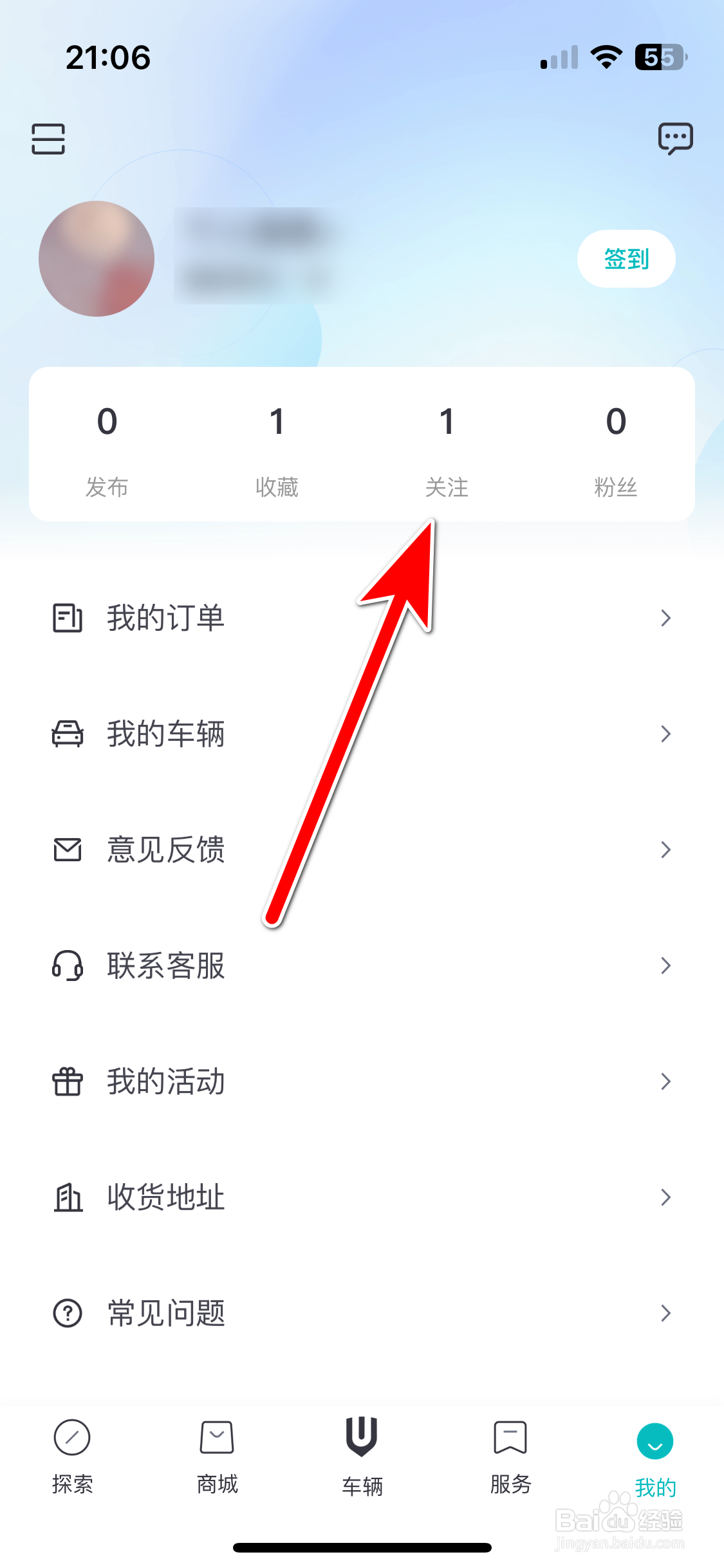
Task: Open the card scanner icon at top left
Action: point(48,138)
